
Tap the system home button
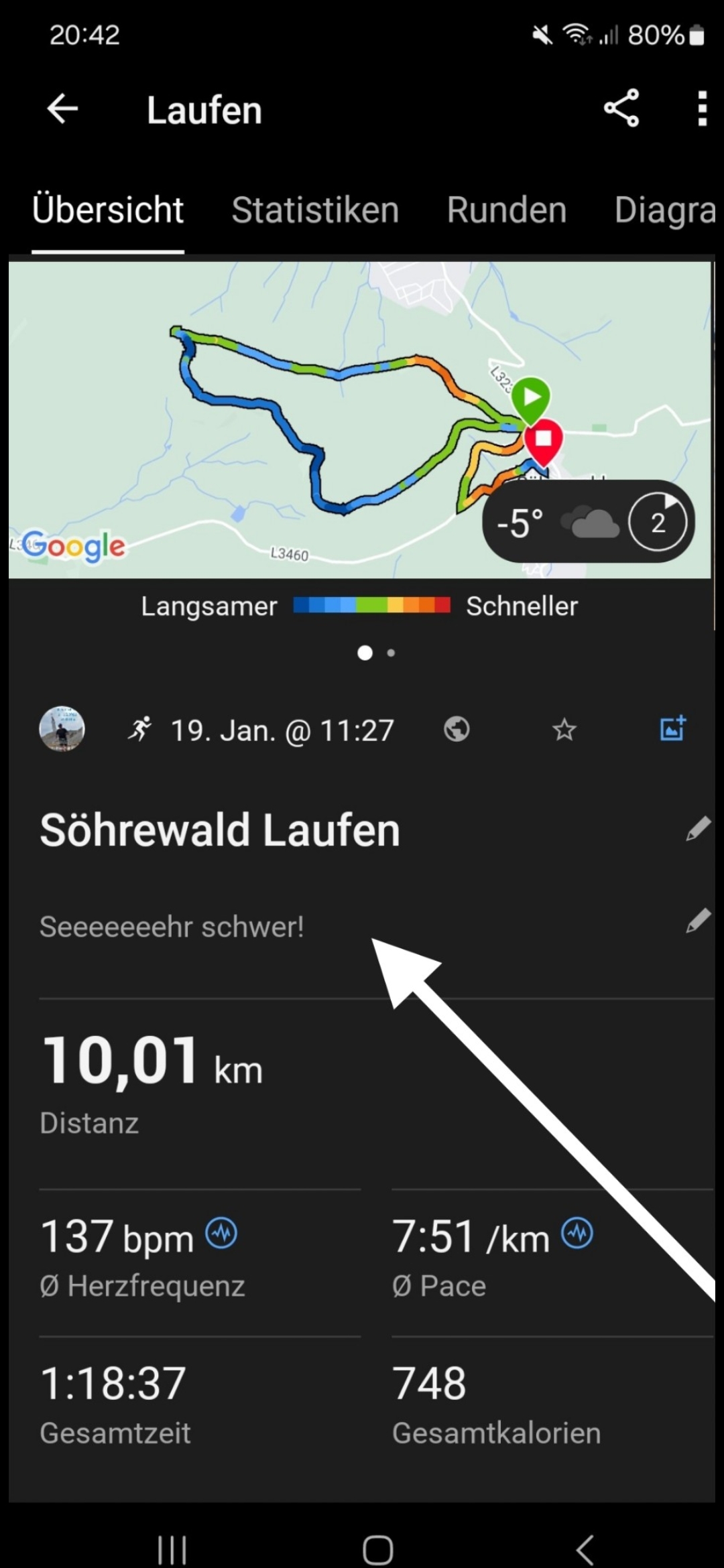[377, 1549]
